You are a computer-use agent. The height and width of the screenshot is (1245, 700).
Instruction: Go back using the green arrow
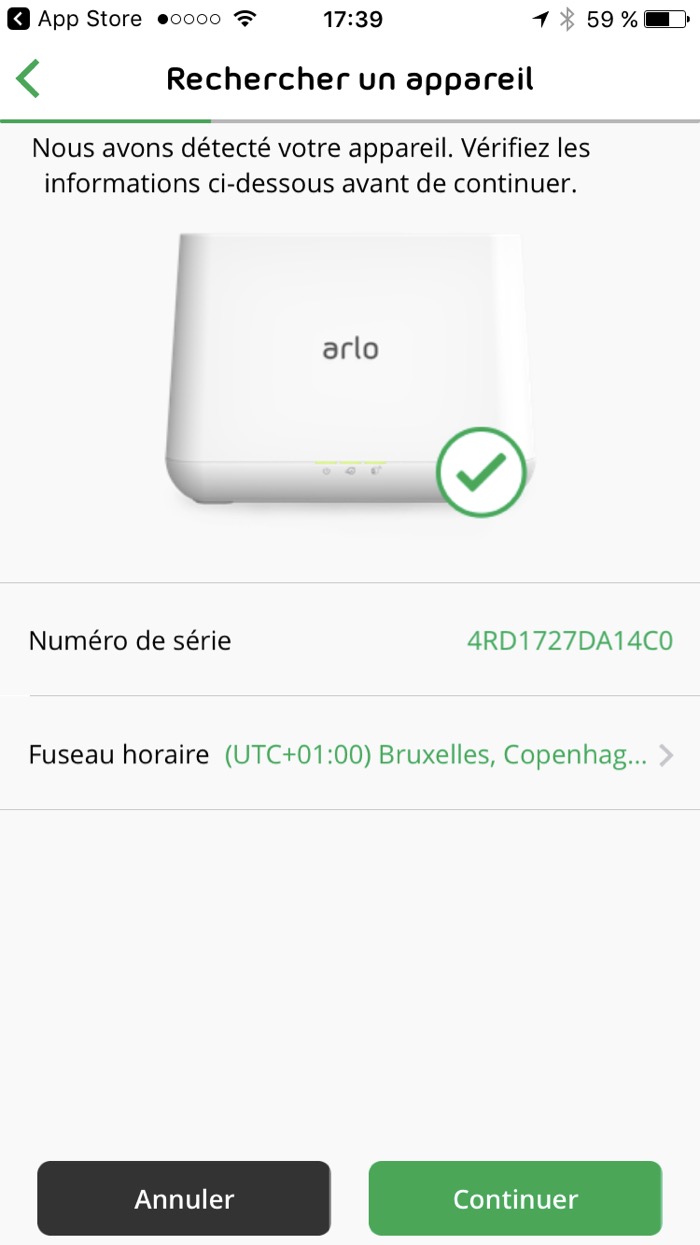pos(29,79)
